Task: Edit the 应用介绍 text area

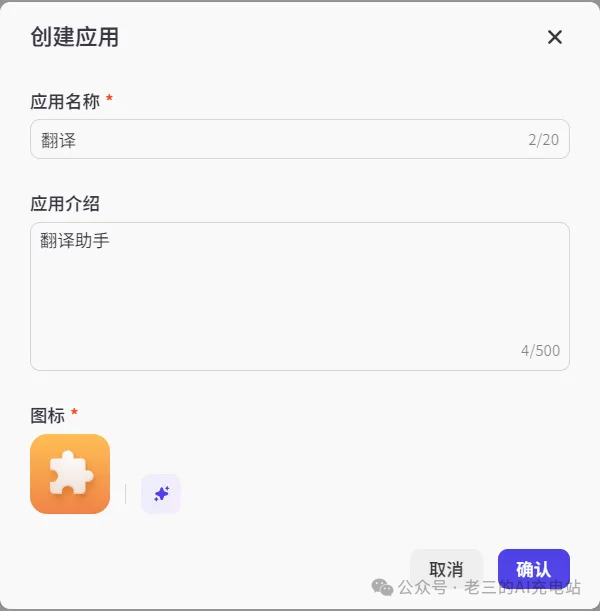Action: point(300,296)
